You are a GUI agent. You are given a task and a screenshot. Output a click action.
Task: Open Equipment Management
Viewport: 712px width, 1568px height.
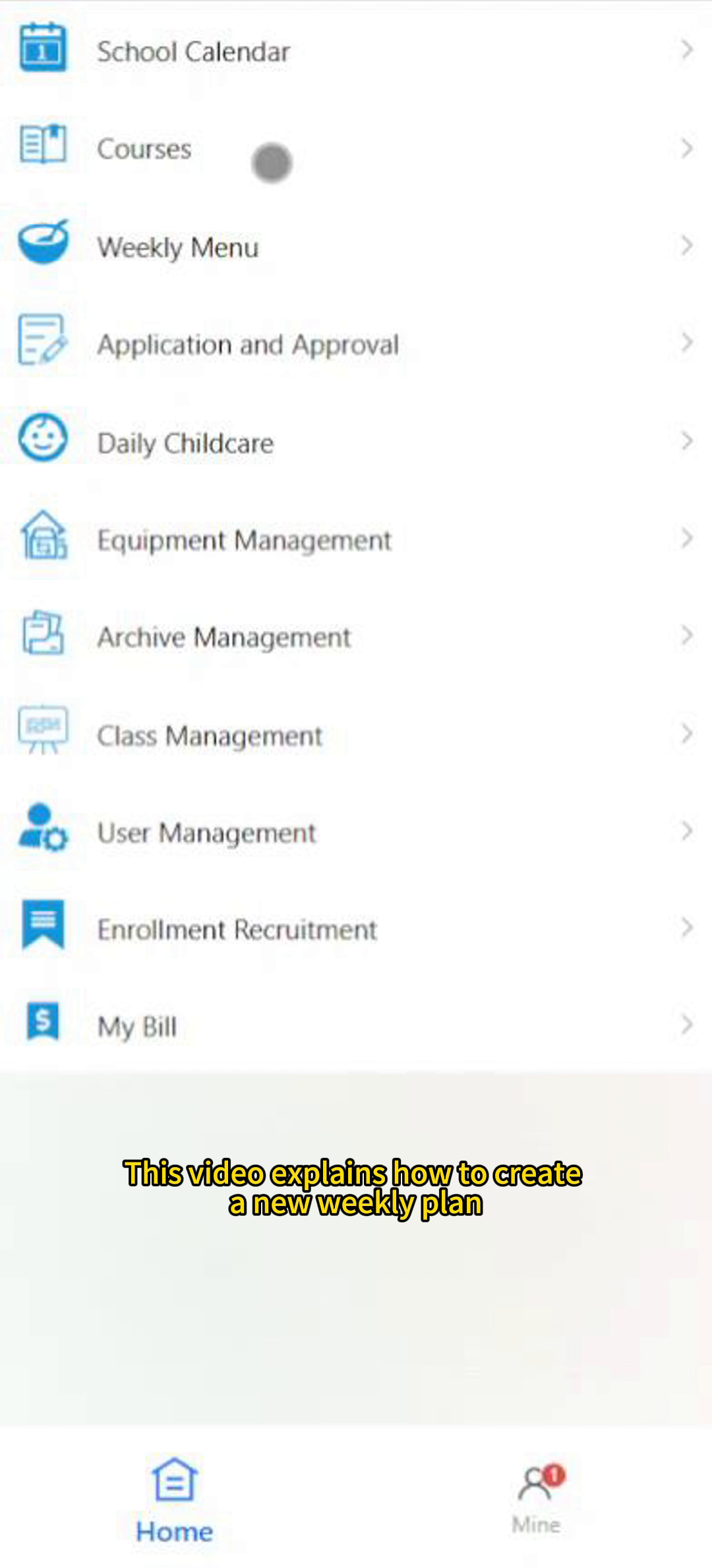pos(244,540)
